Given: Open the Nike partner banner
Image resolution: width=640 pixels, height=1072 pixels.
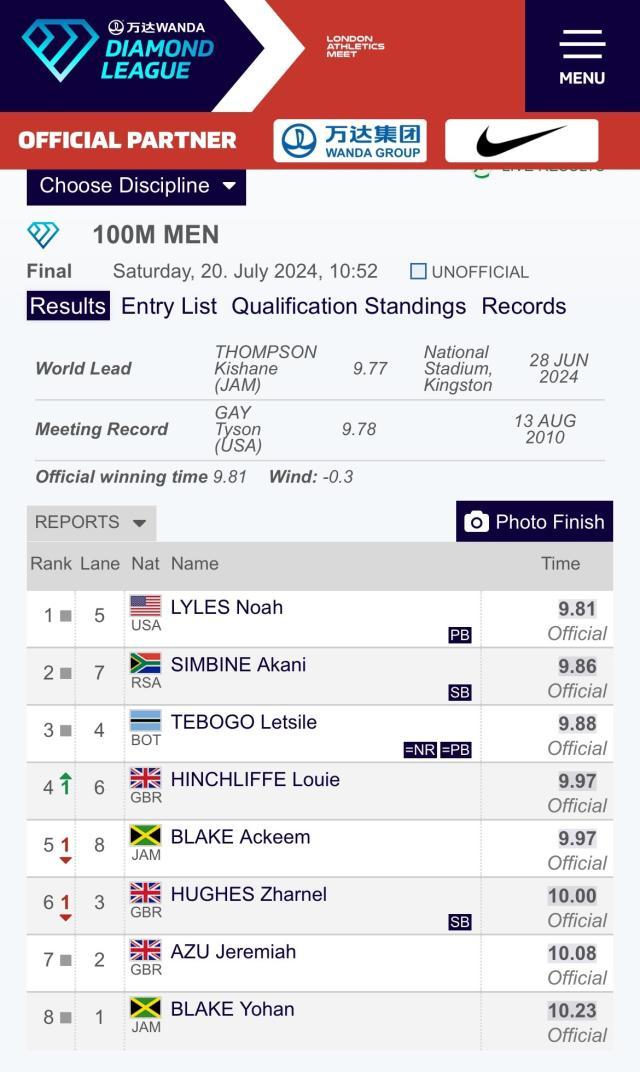Looking at the screenshot, I should pyautogui.click(x=521, y=141).
